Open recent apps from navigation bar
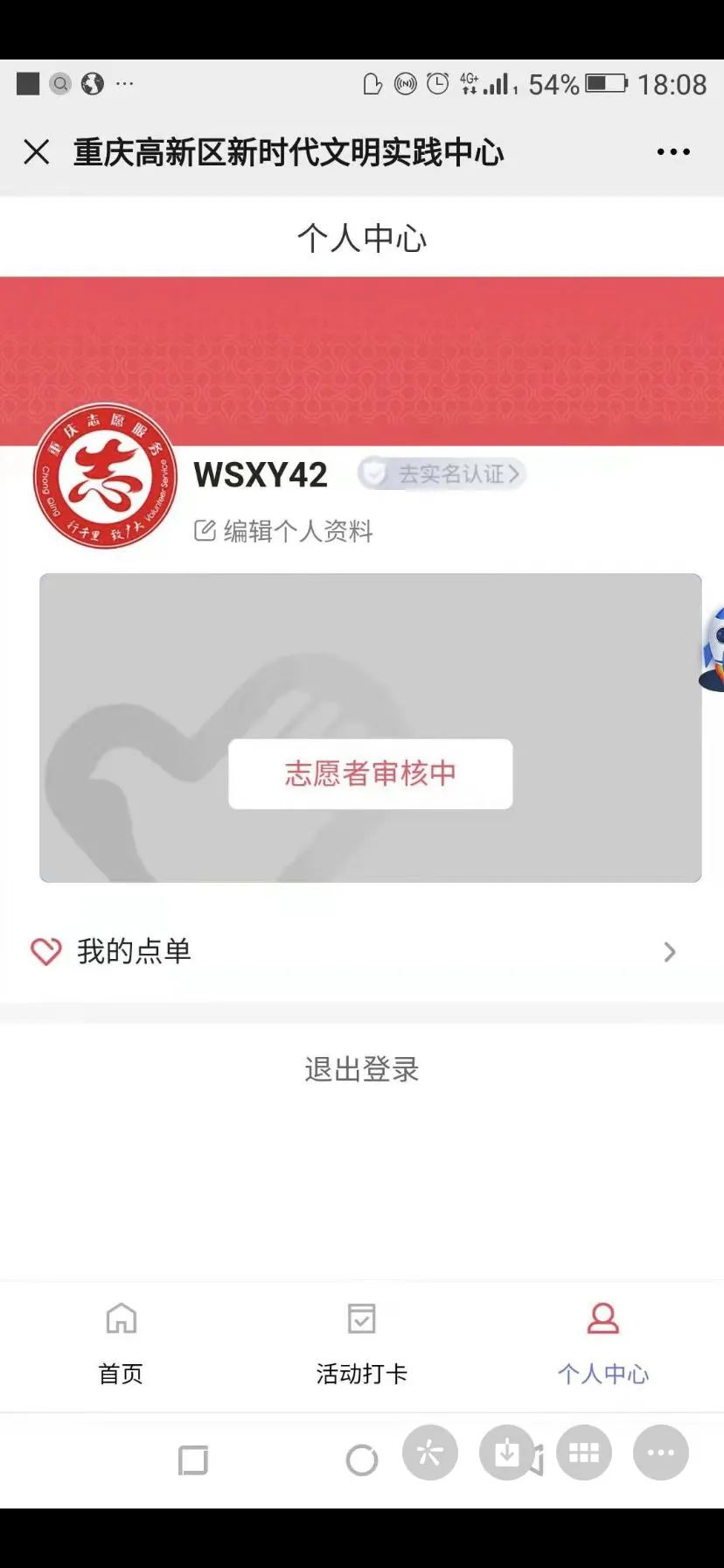This screenshot has width=724, height=1568. 192,1459
